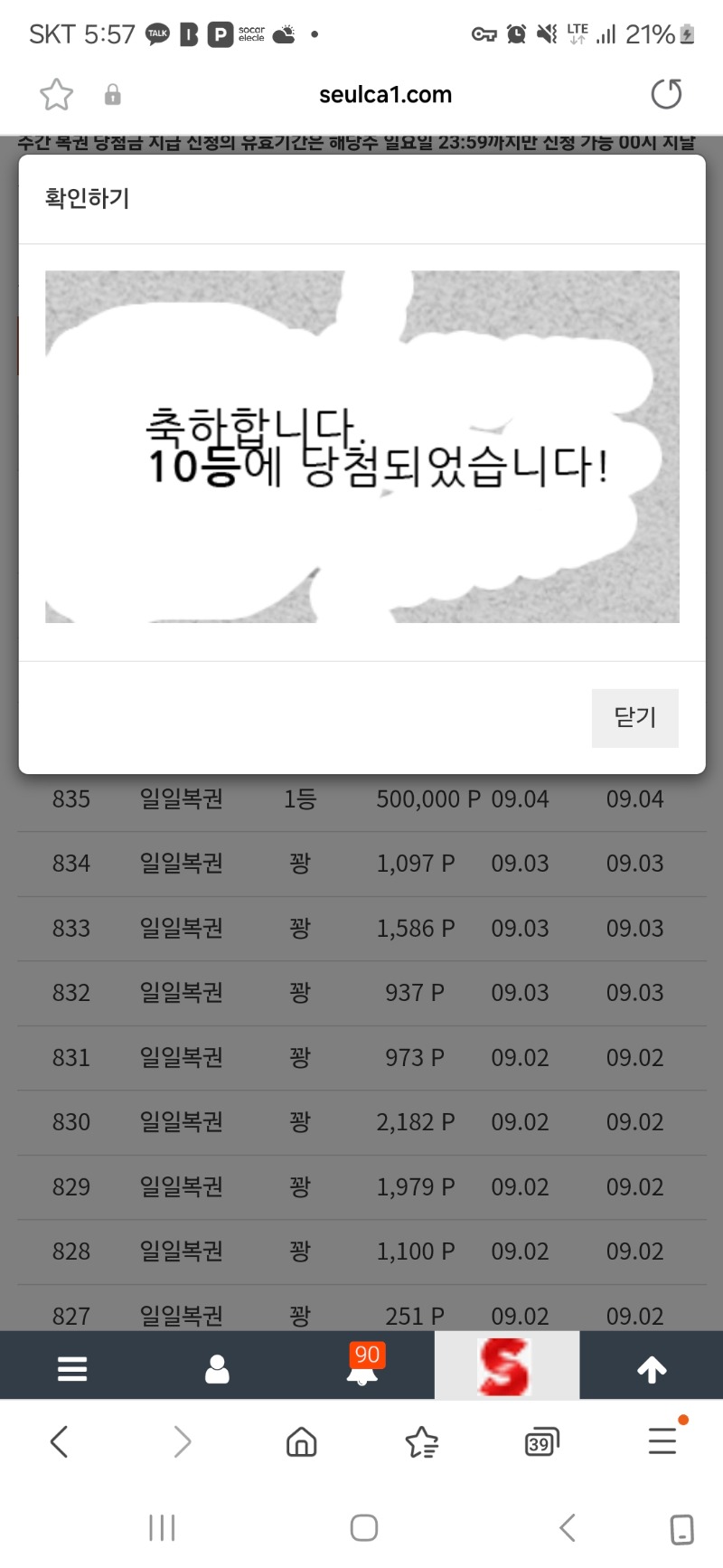Tap the system home button
Viewport: 723px width, 1568px height.
point(363,1527)
